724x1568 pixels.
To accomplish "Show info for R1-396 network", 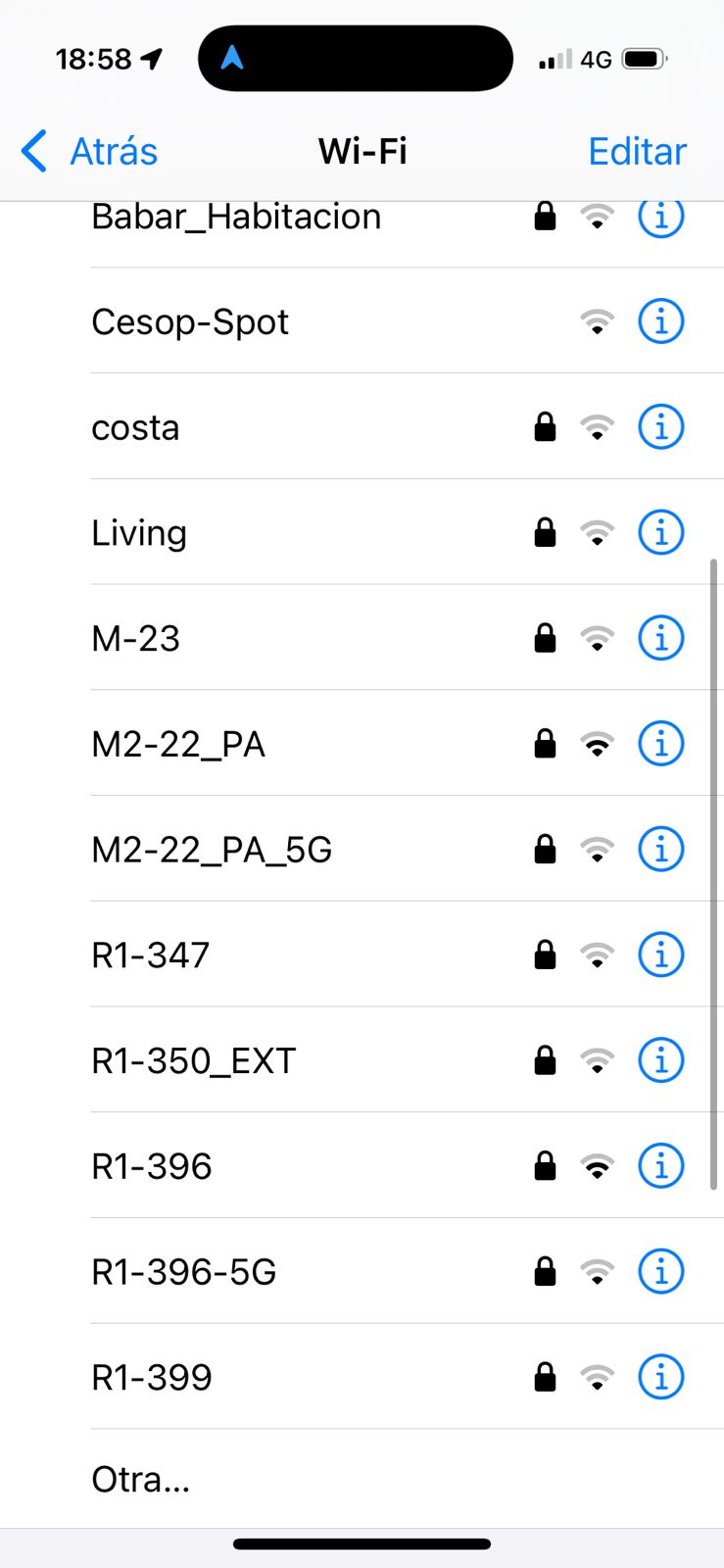I will click(660, 1166).
